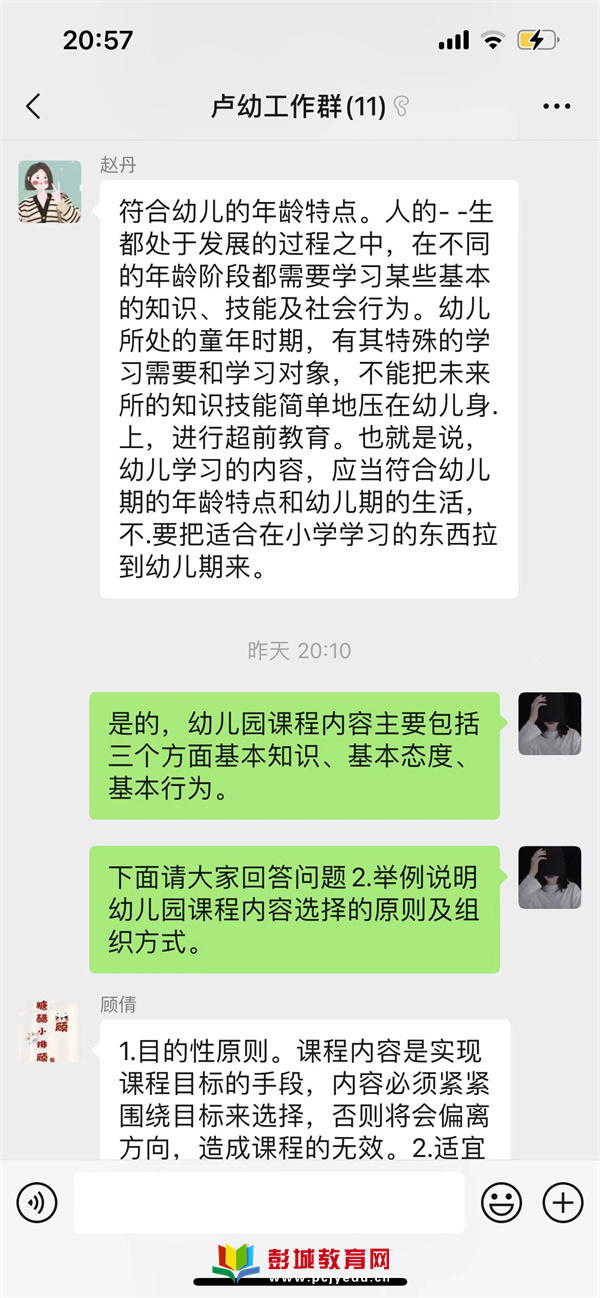Viewport: 600px width, 1298px height.
Task: Switch to voice message input
Action: tap(37, 1202)
